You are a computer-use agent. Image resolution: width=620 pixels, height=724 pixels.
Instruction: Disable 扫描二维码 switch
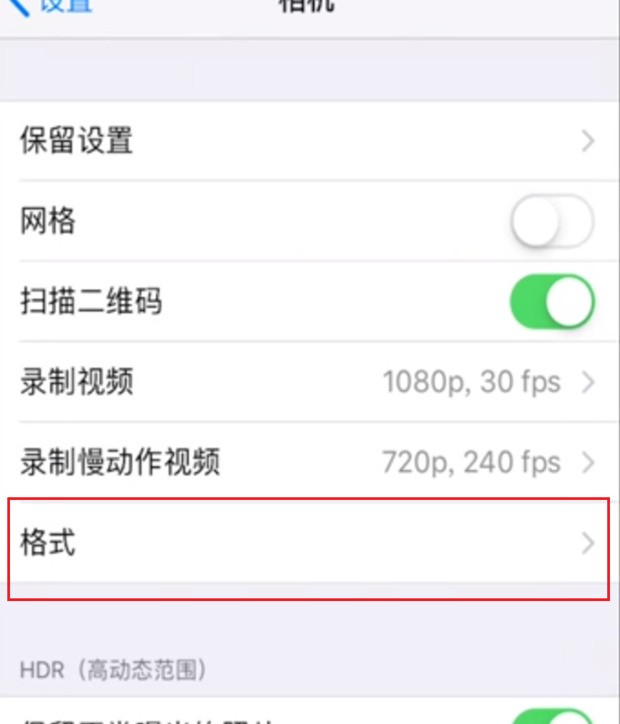tap(552, 302)
